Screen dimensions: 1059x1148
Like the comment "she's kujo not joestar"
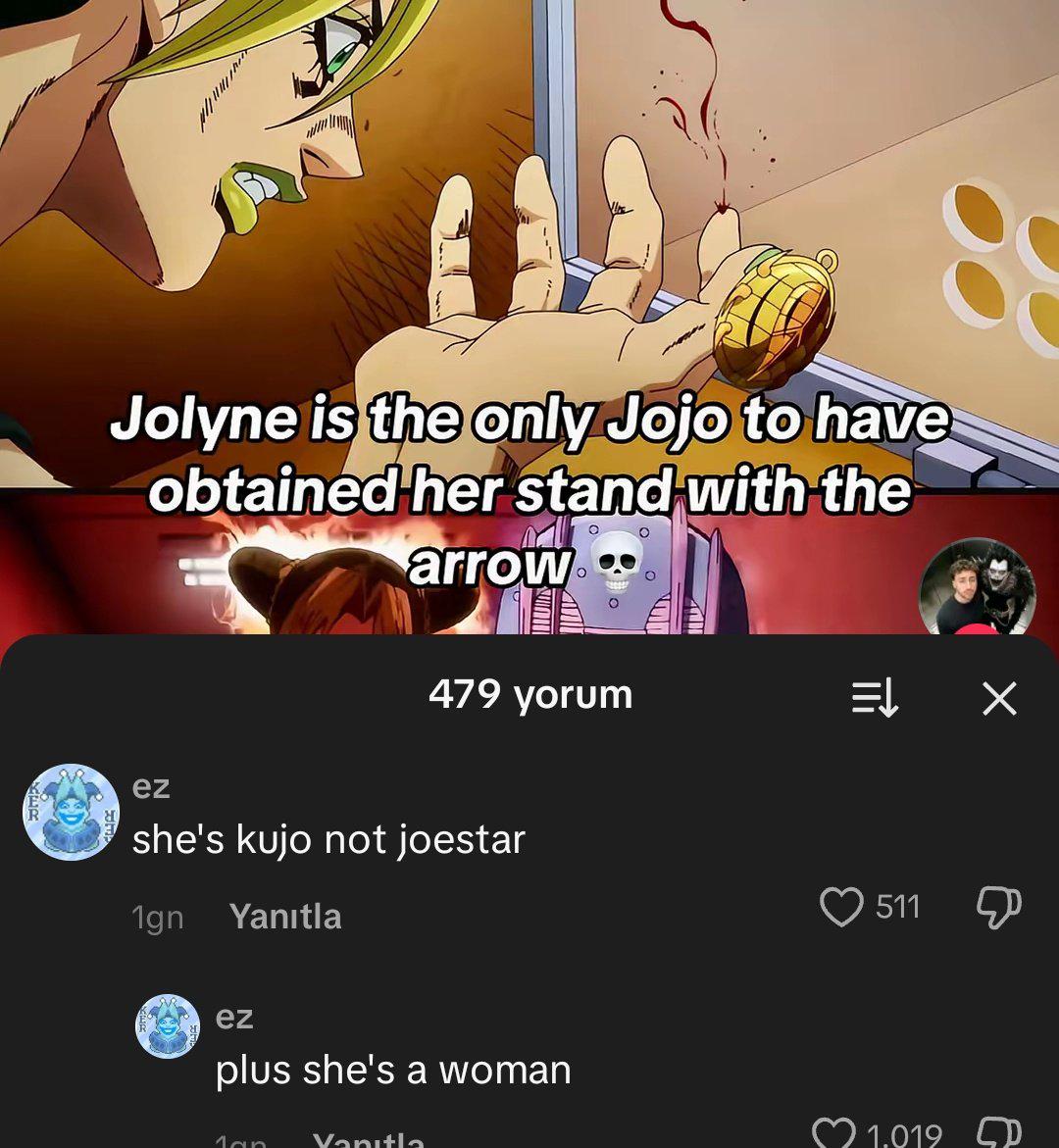[841, 907]
